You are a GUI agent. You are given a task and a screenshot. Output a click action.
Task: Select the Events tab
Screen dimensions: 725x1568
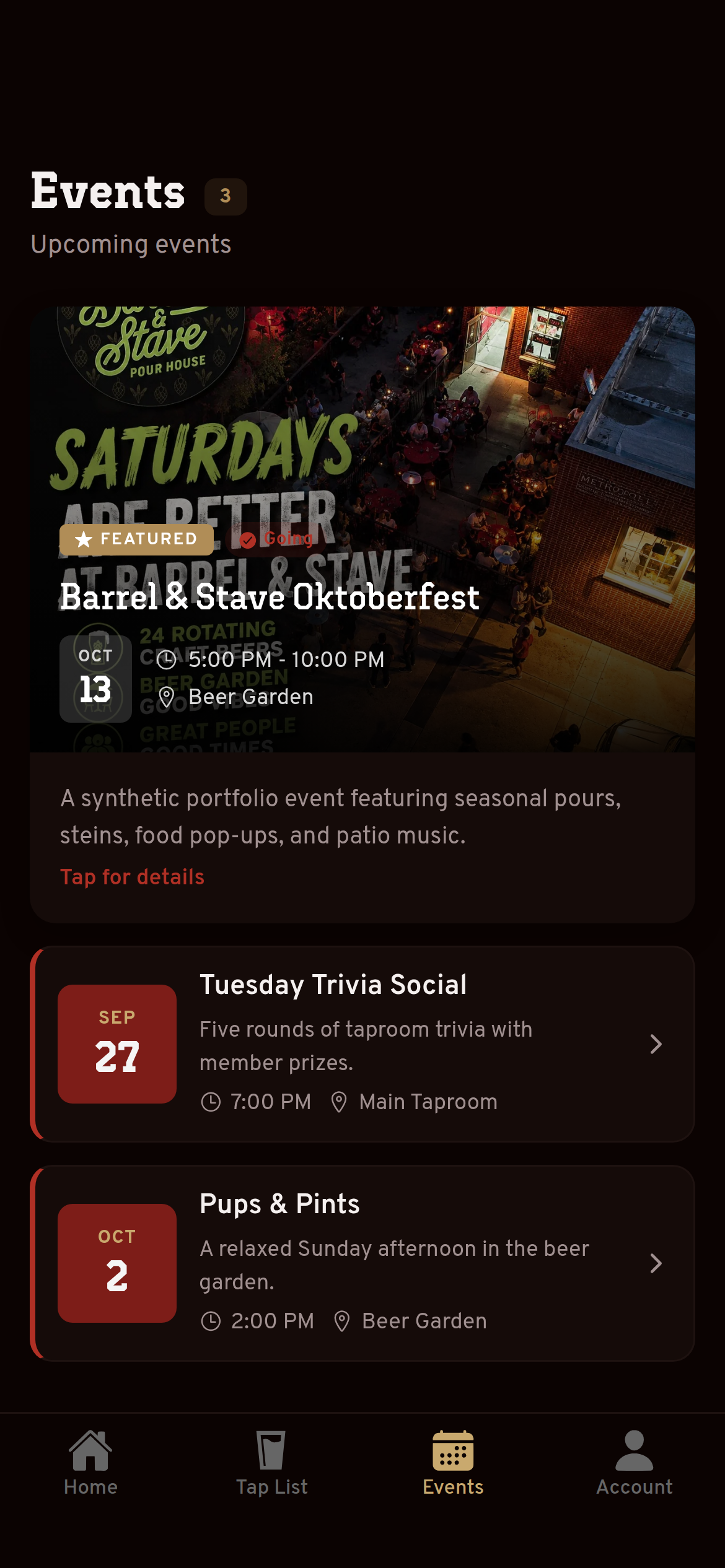pos(453,1463)
